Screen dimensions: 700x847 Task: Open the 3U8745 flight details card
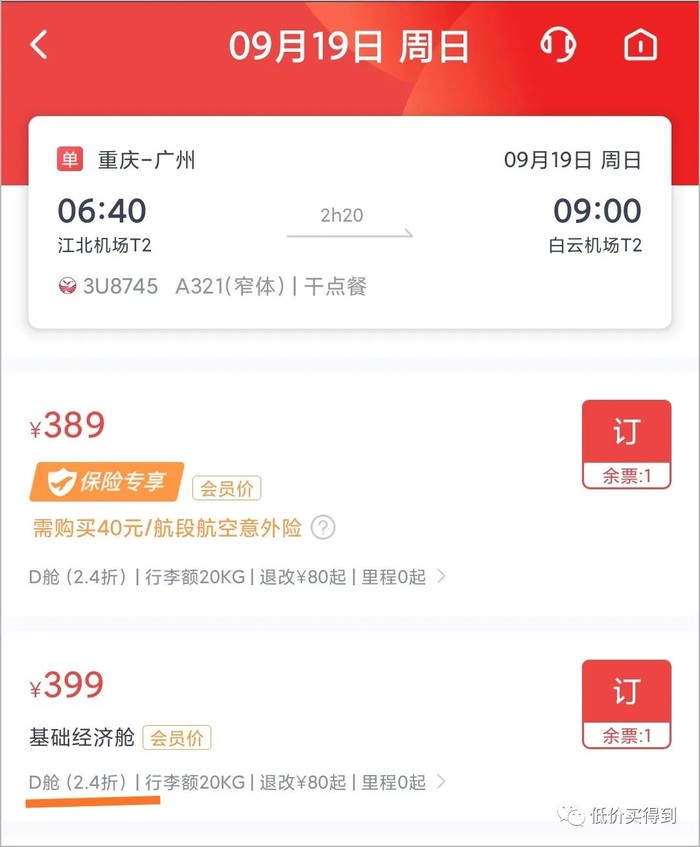coord(349,222)
